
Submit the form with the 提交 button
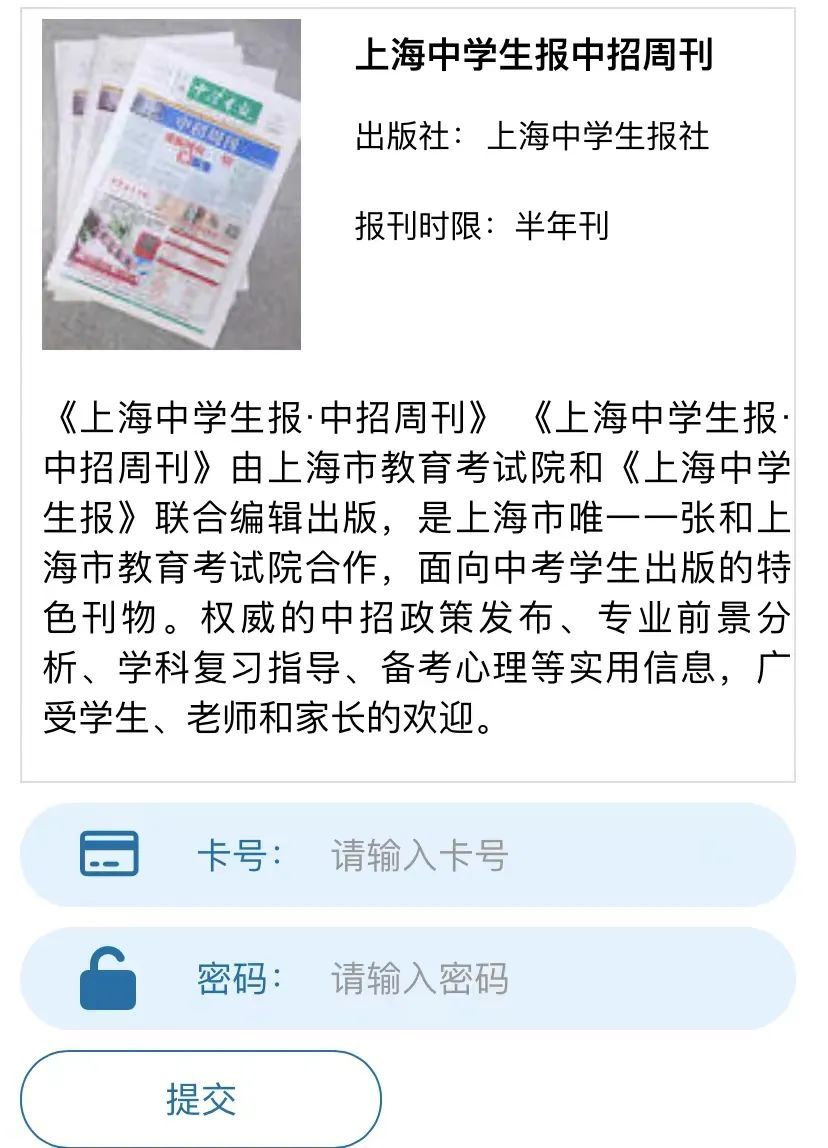click(201, 1100)
